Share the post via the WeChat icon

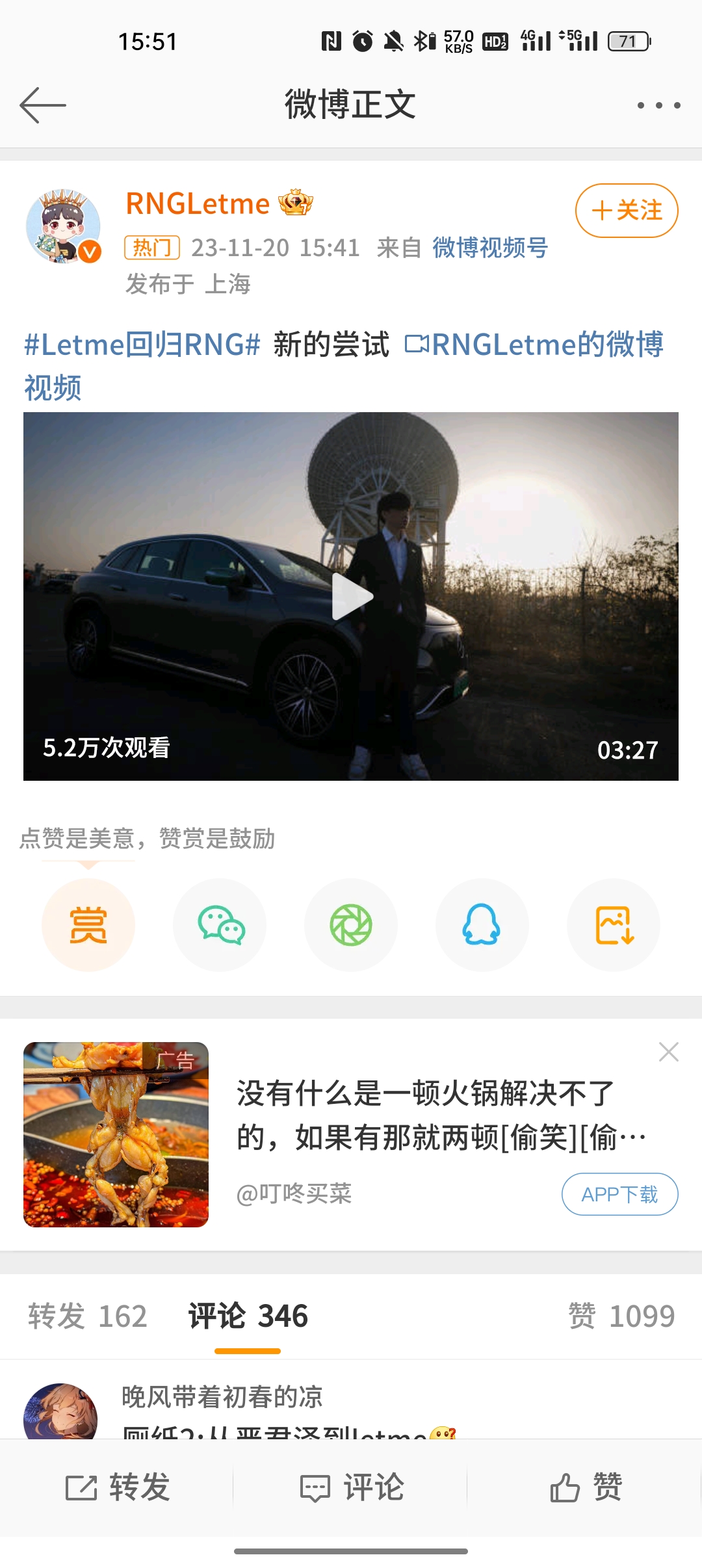220,926
